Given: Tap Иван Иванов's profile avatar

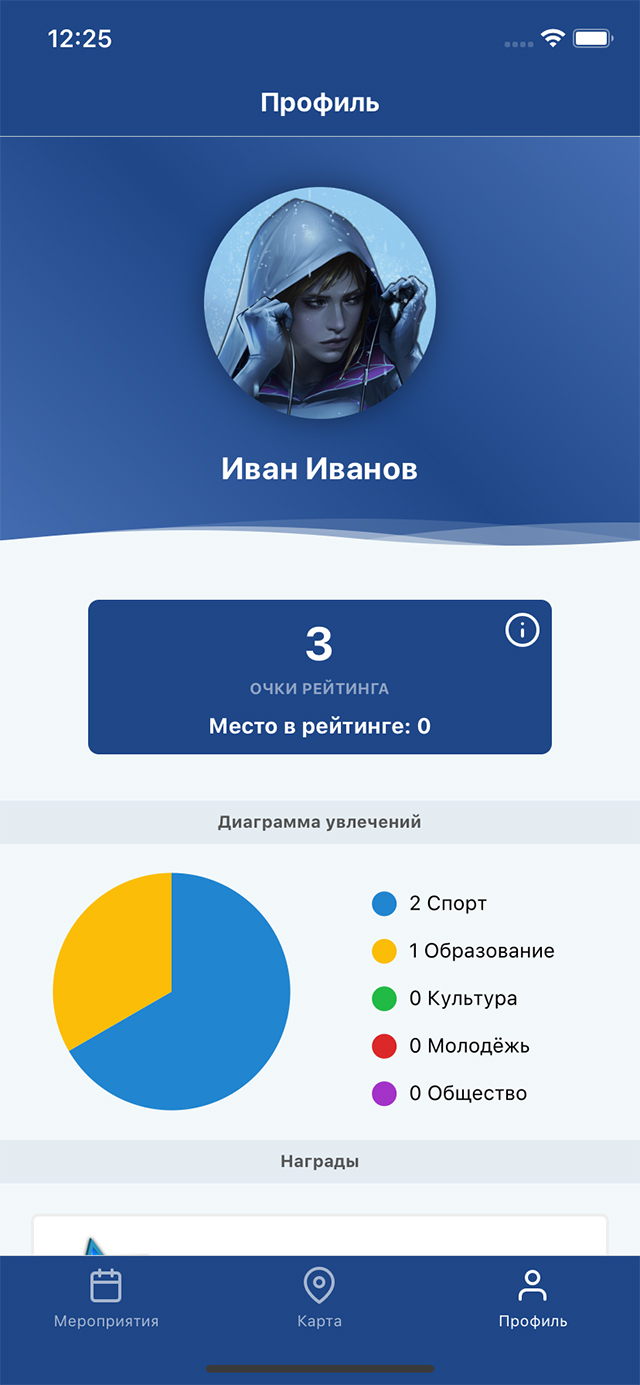Looking at the screenshot, I should [320, 303].
